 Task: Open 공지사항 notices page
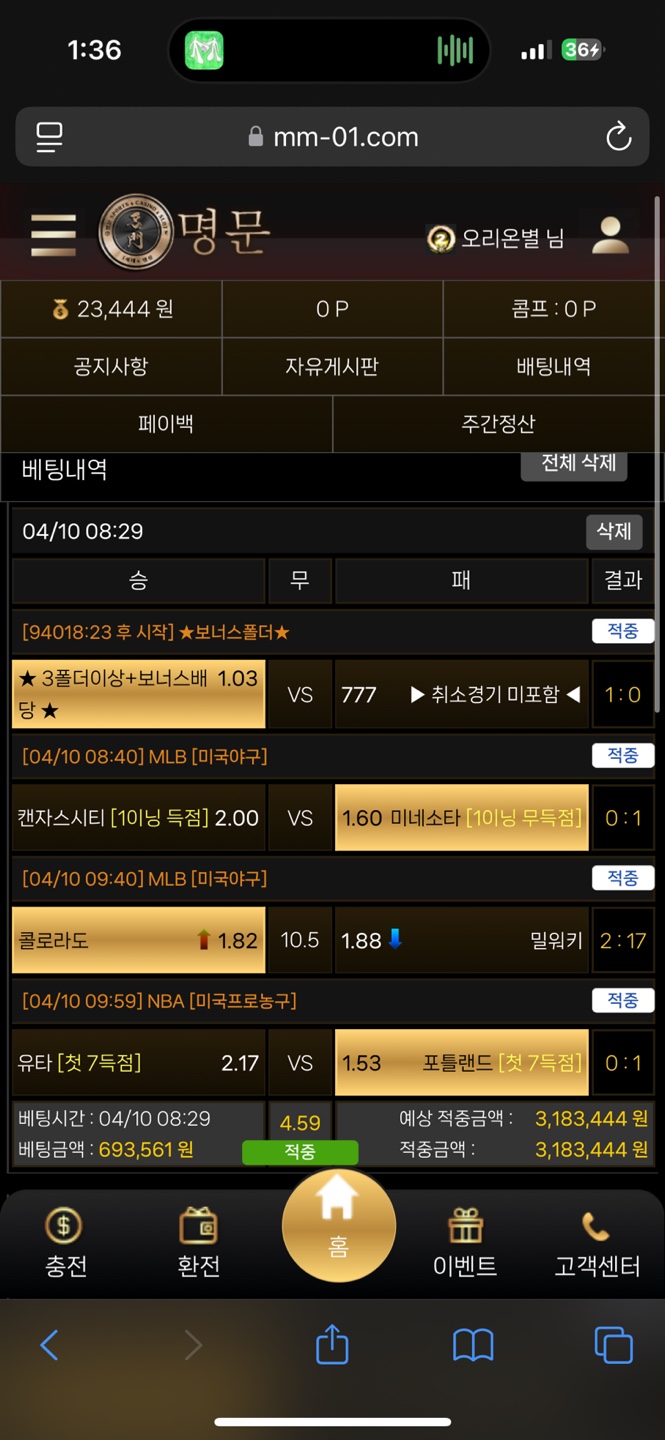point(111,366)
